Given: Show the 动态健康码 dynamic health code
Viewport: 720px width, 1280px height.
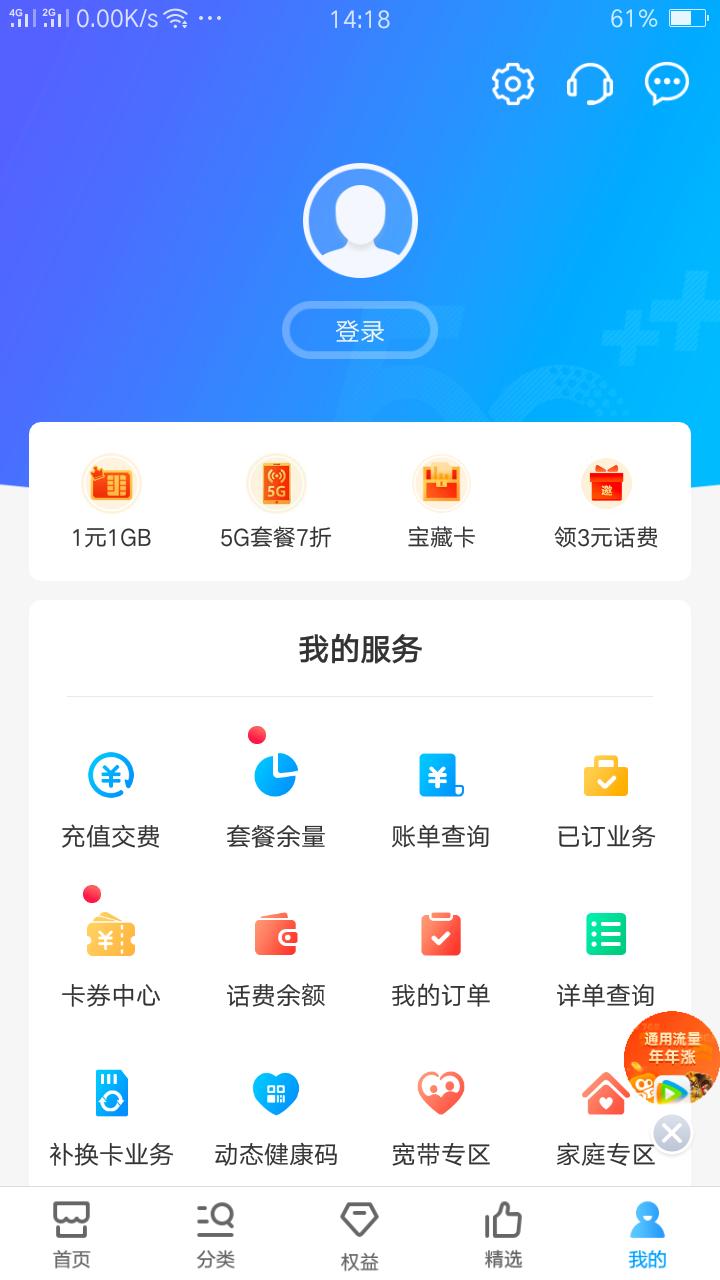Looking at the screenshot, I should point(276,1110).
